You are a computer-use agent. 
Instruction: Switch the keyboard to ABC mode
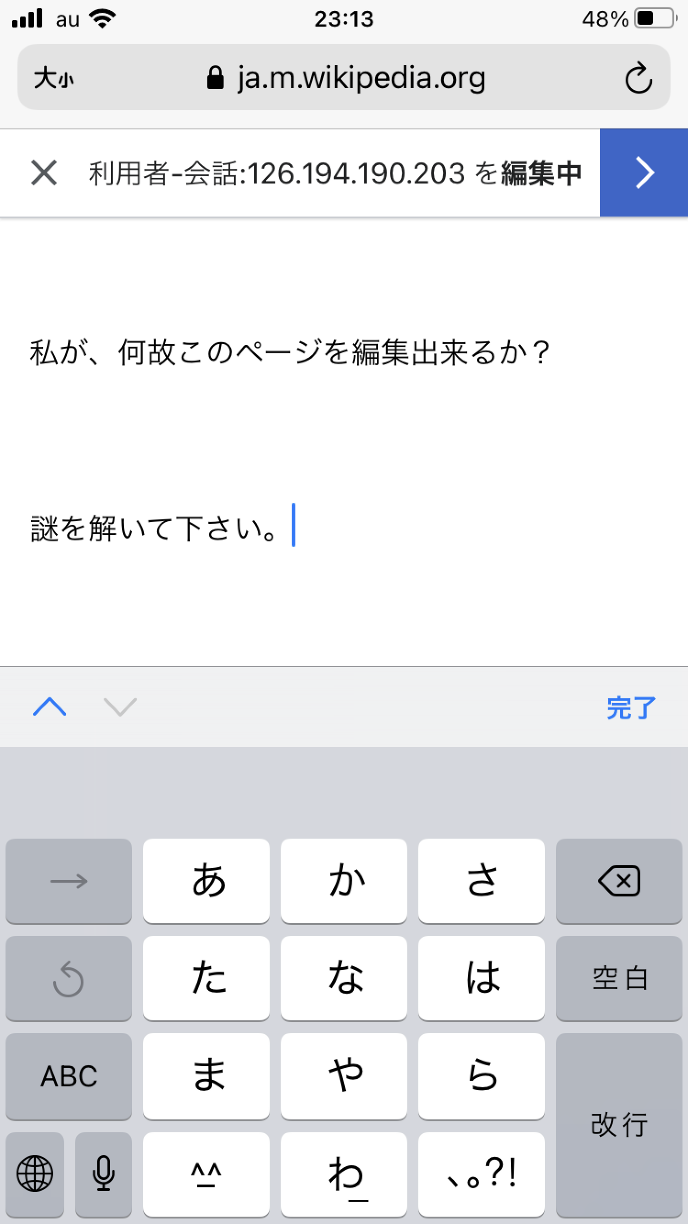point(69,1076)
